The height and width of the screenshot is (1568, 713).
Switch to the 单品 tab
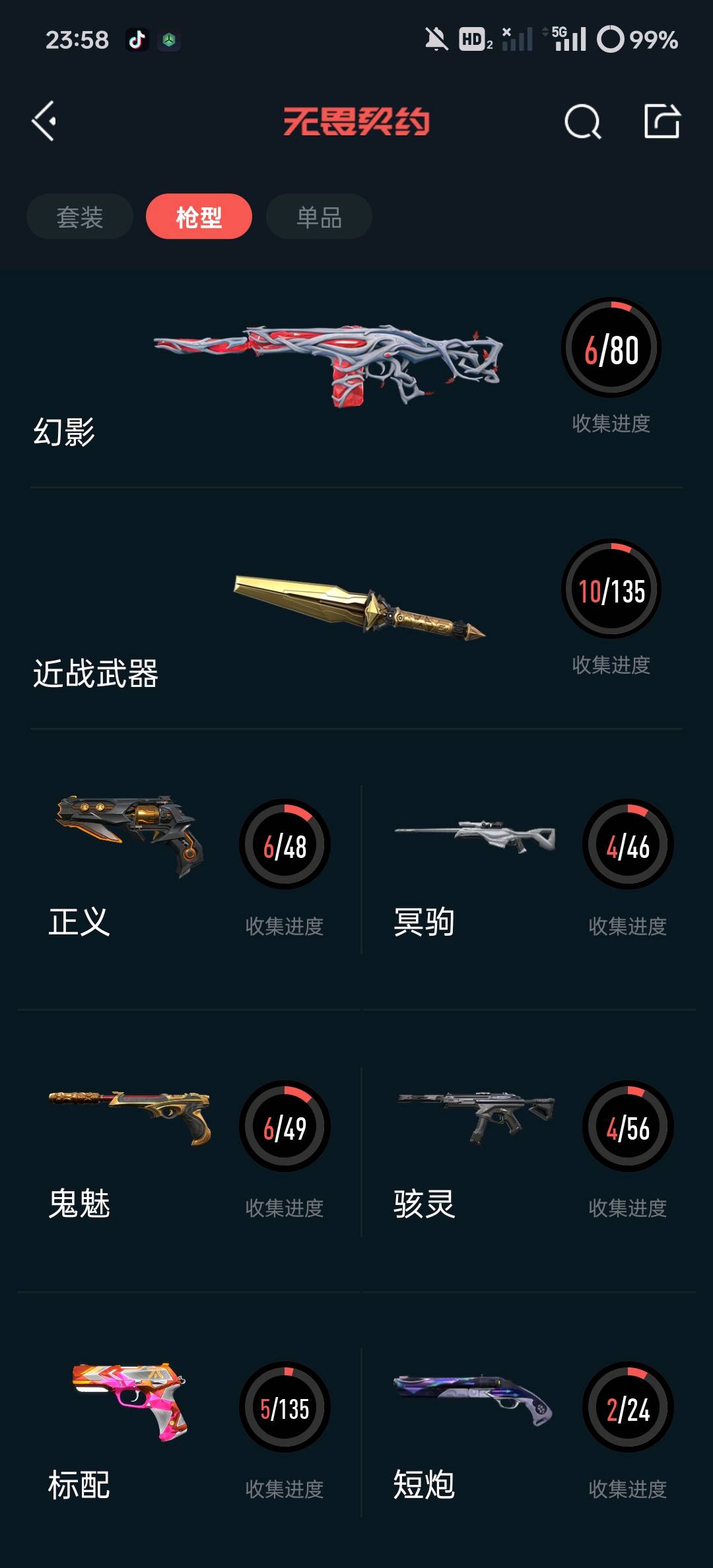(319, 216)
